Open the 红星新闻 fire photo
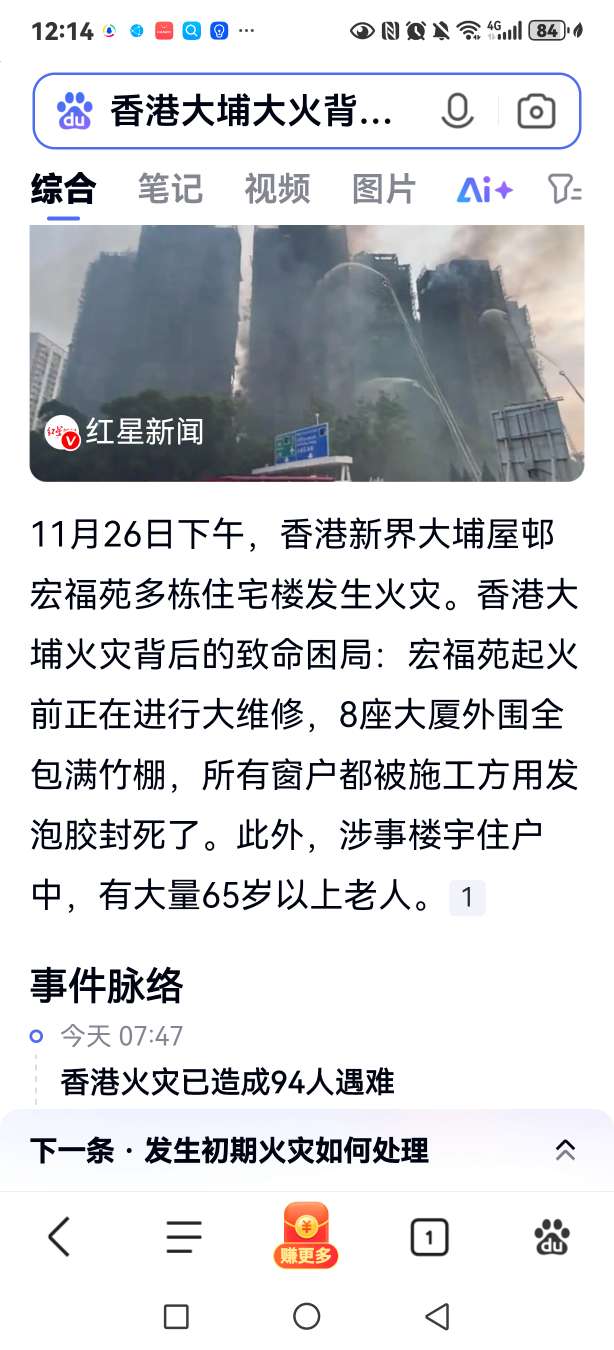The width and height of the screenshot is (614, 1350). [x=306, y=353]
